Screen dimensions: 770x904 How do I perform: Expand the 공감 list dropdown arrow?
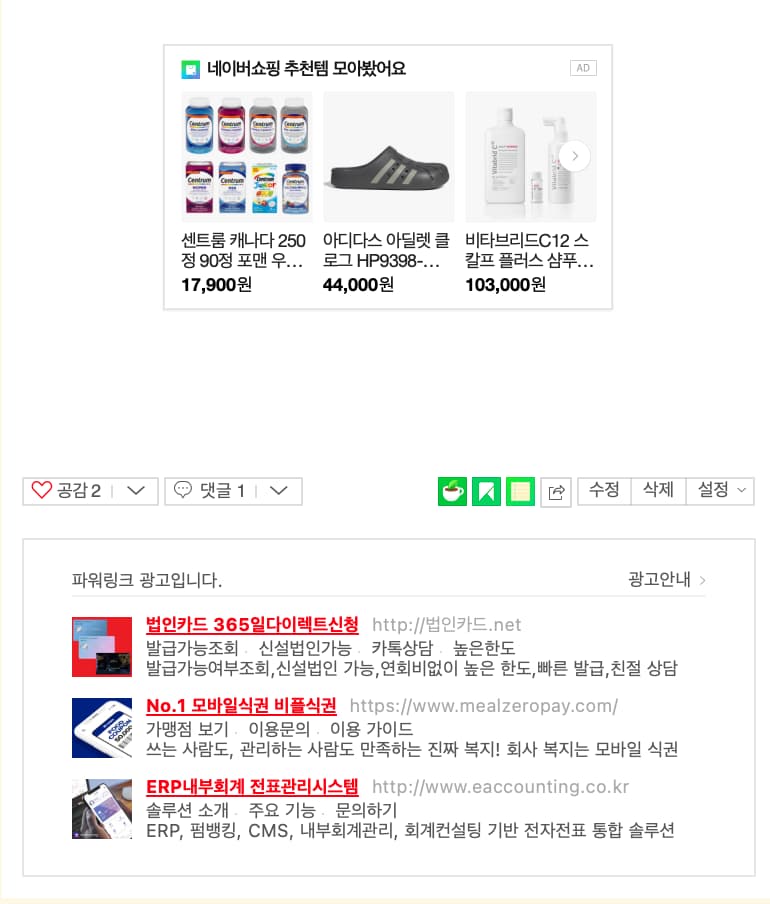(x=137, y=491)
